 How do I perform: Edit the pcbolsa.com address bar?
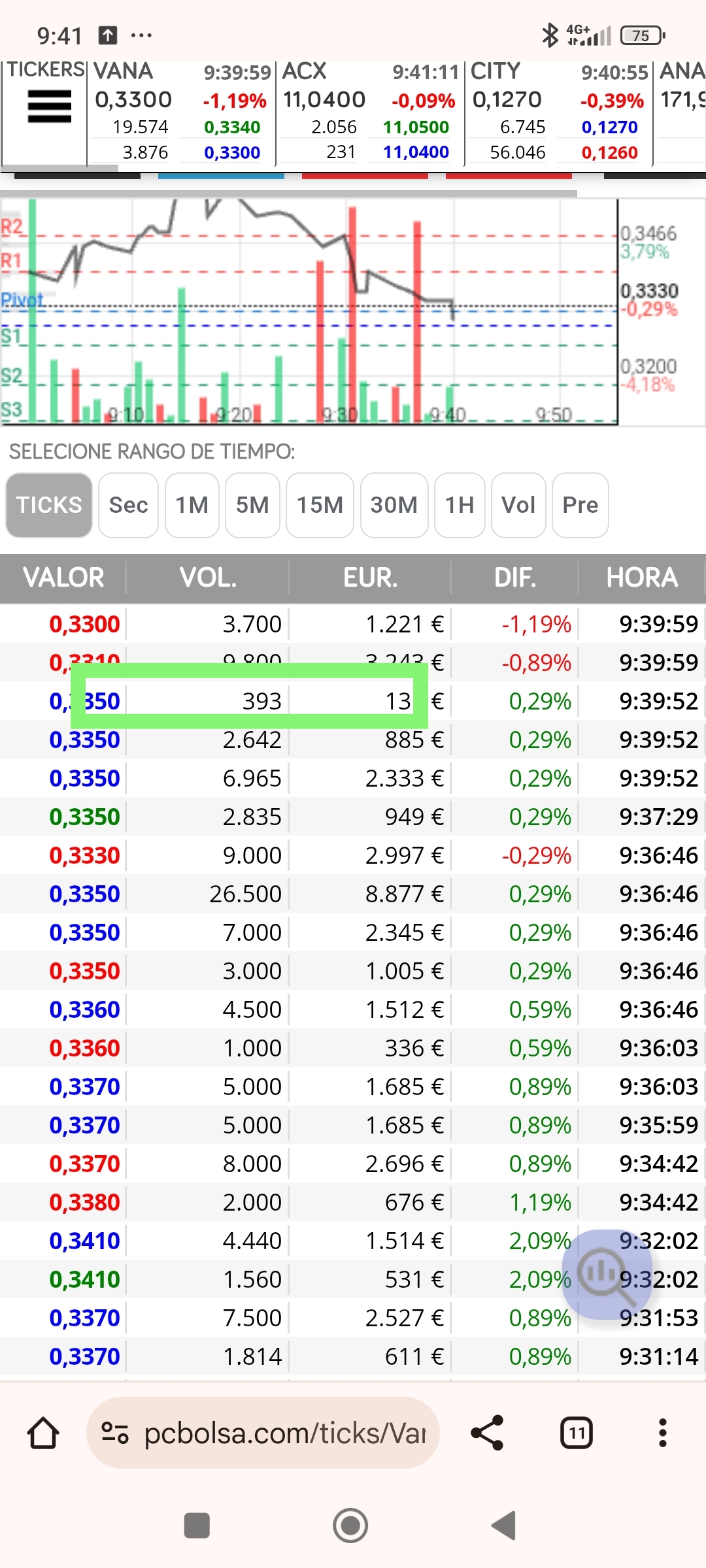tap(263, 1433)
